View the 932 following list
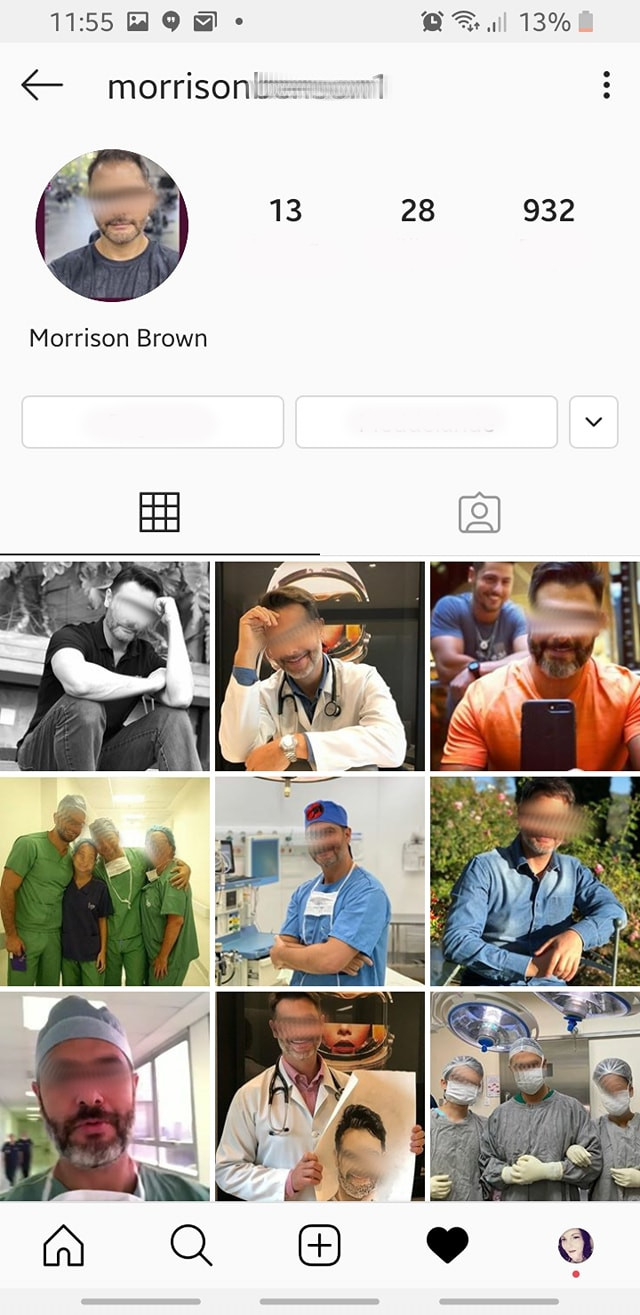 point(548,211)
